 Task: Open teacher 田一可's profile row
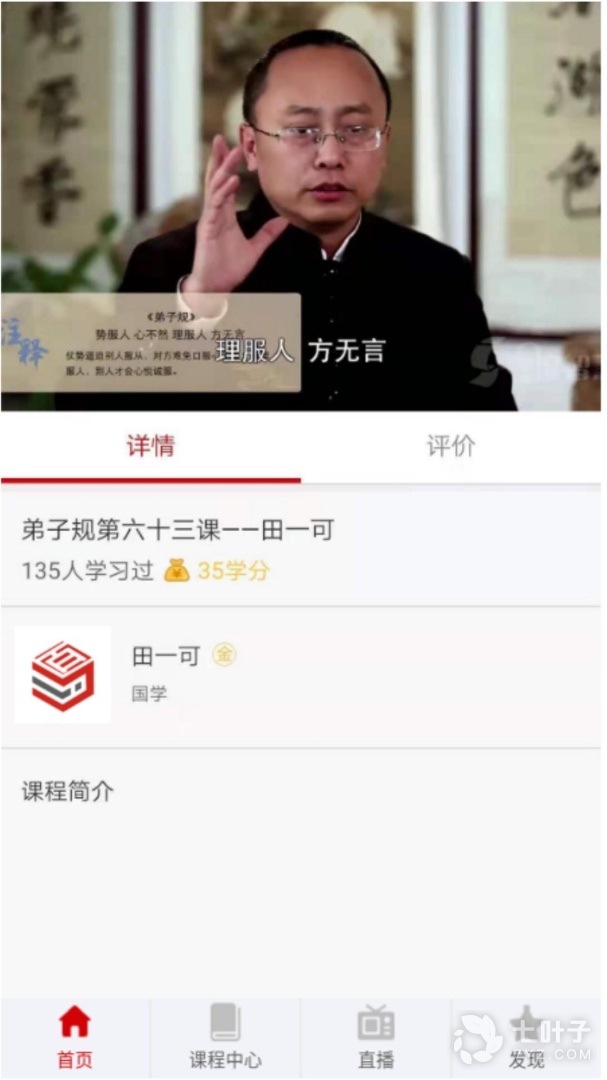click(x=301, y=676)
